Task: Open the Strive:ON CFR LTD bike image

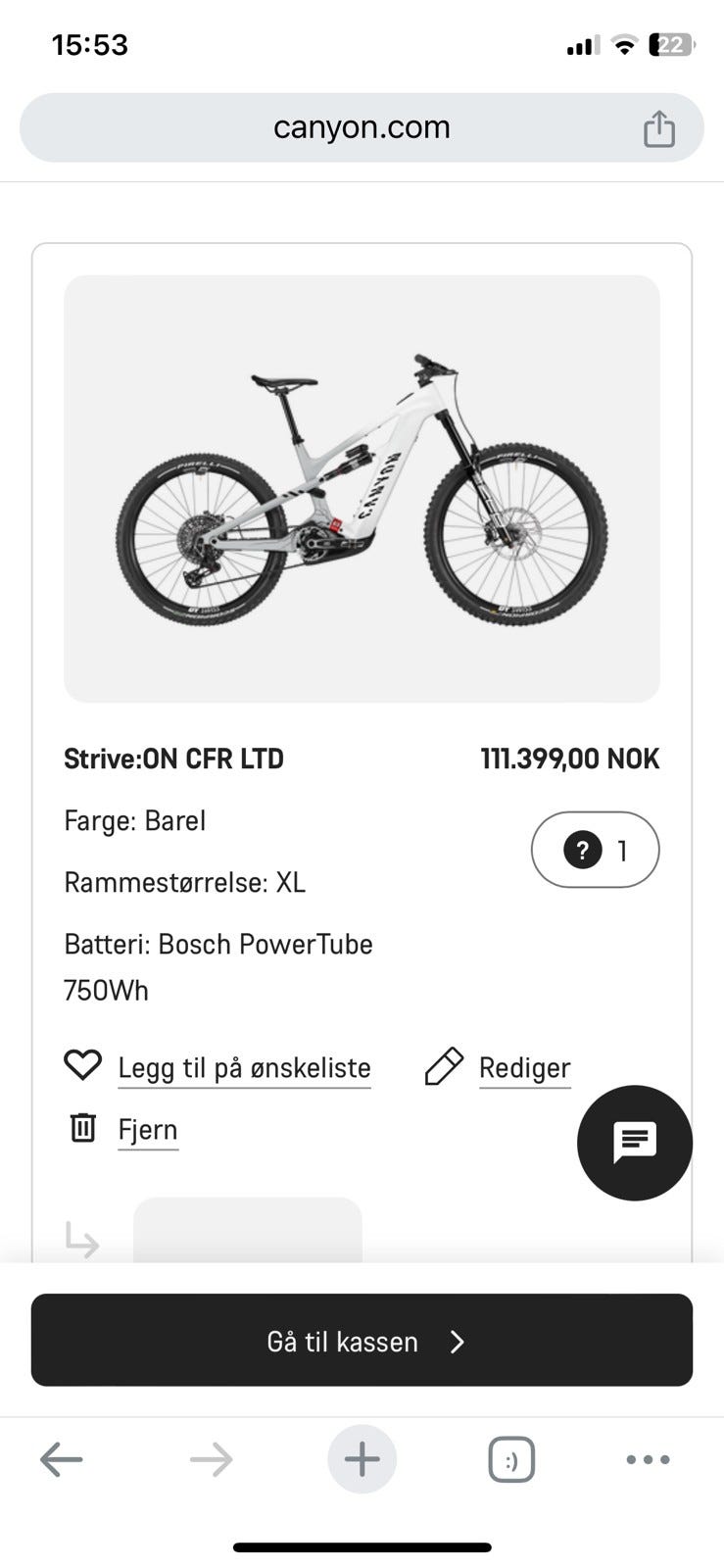Action: click(x=362, y=488)
